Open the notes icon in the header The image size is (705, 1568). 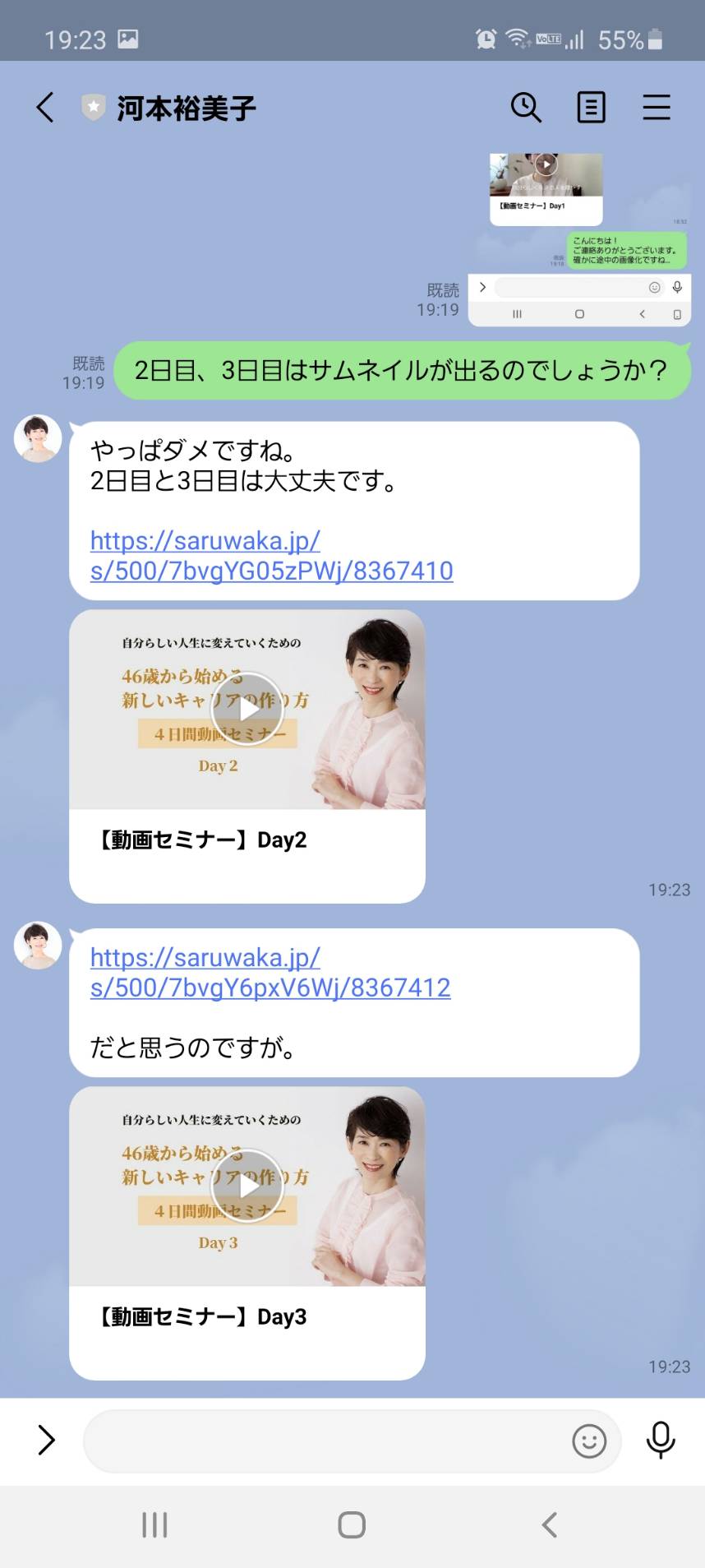[591, 108]
